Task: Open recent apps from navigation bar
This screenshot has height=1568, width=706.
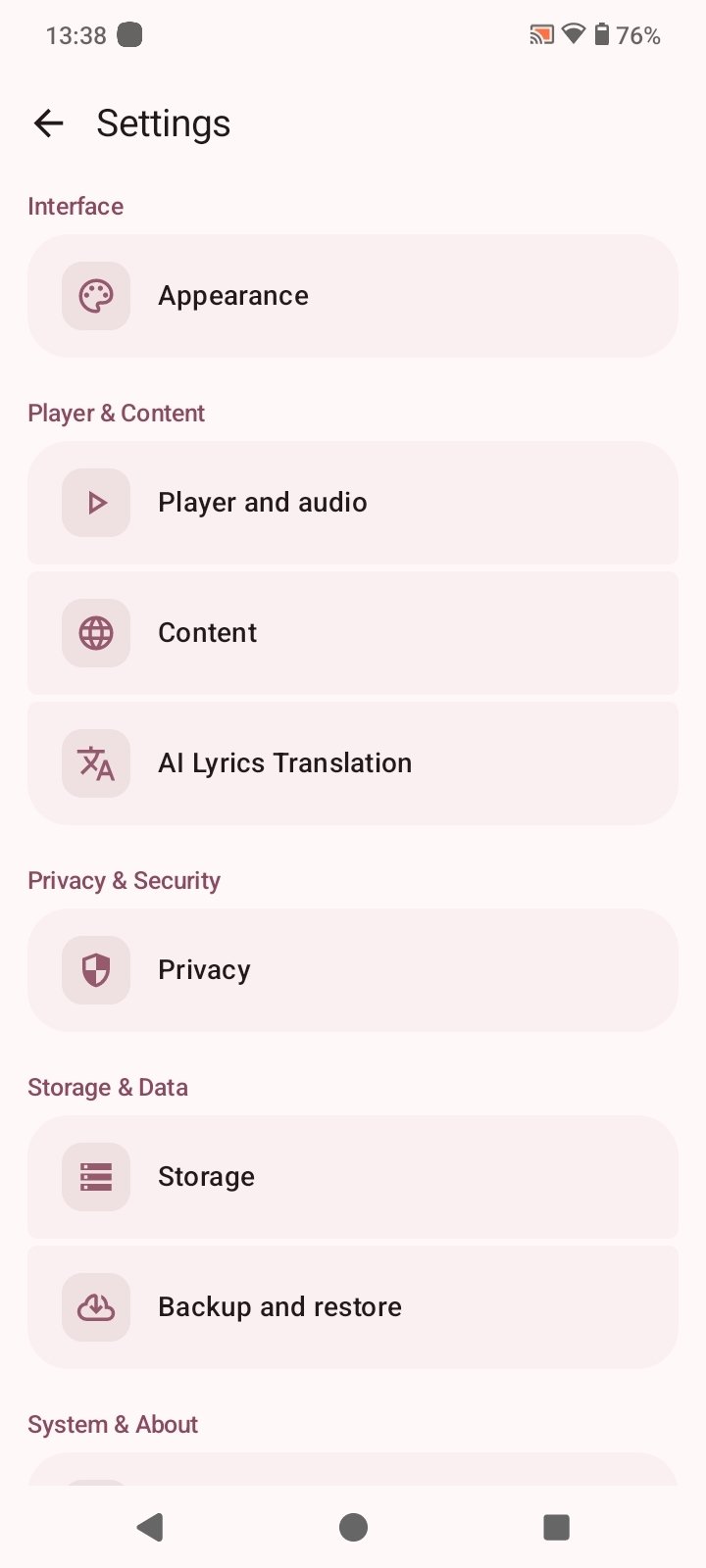Action: 556,1527
